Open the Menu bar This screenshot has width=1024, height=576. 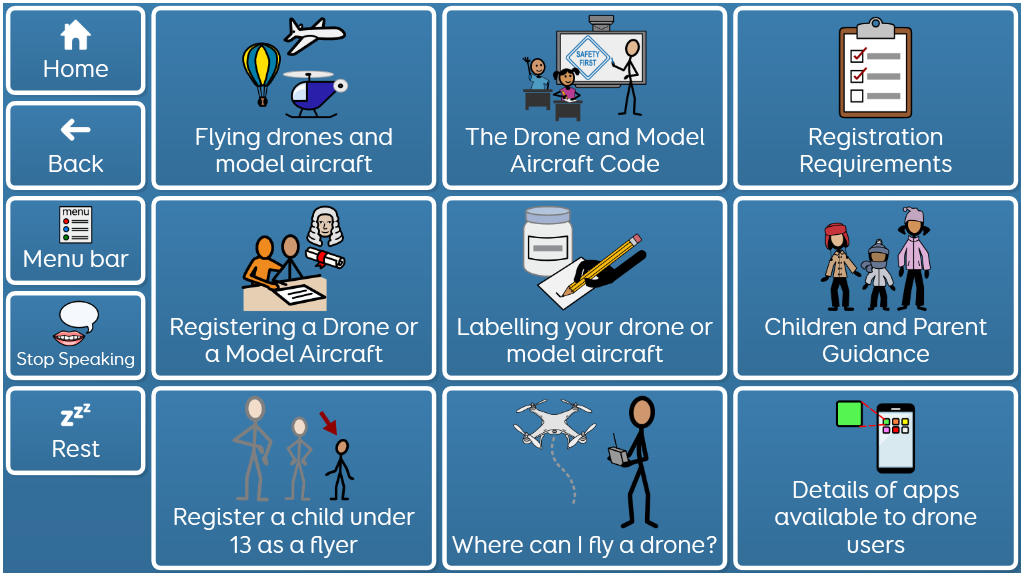[75, 240]
